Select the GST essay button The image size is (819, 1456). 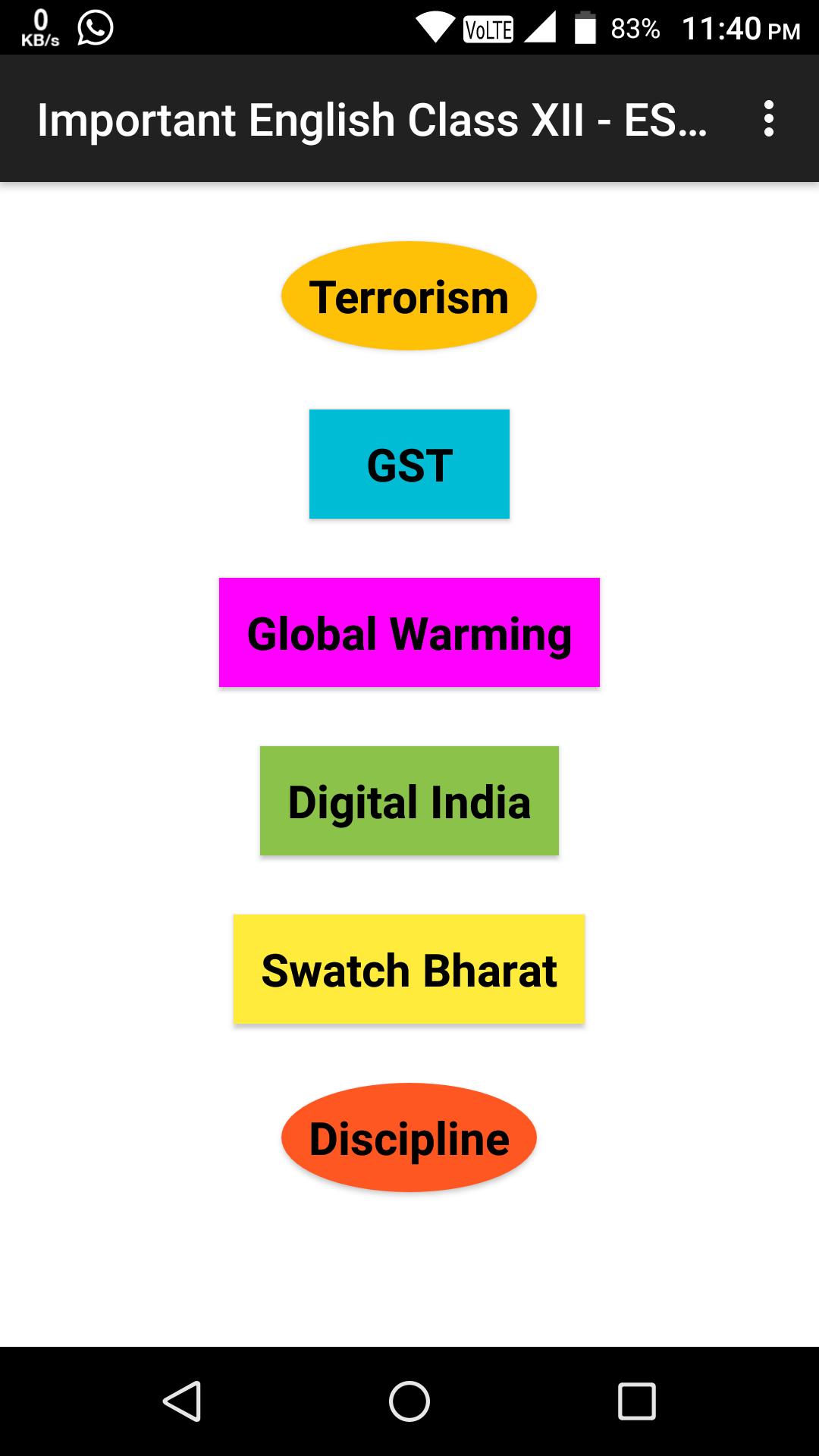click(409, 464)
